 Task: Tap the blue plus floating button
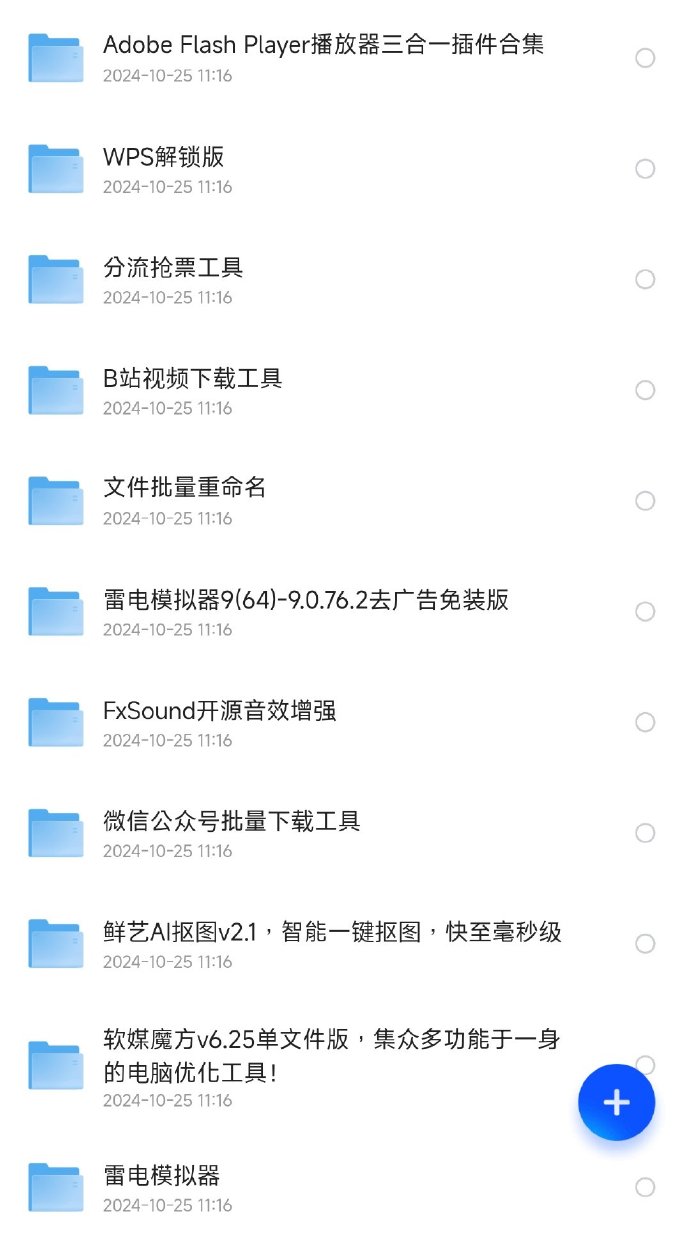click(x=616, y=1102)
